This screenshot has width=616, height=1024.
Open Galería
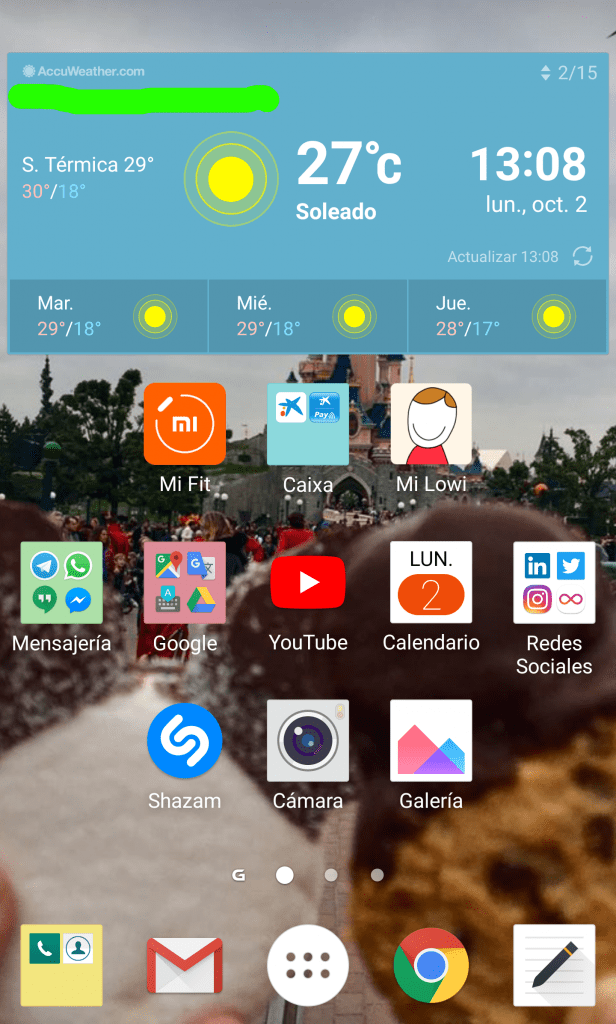(431, 741)
